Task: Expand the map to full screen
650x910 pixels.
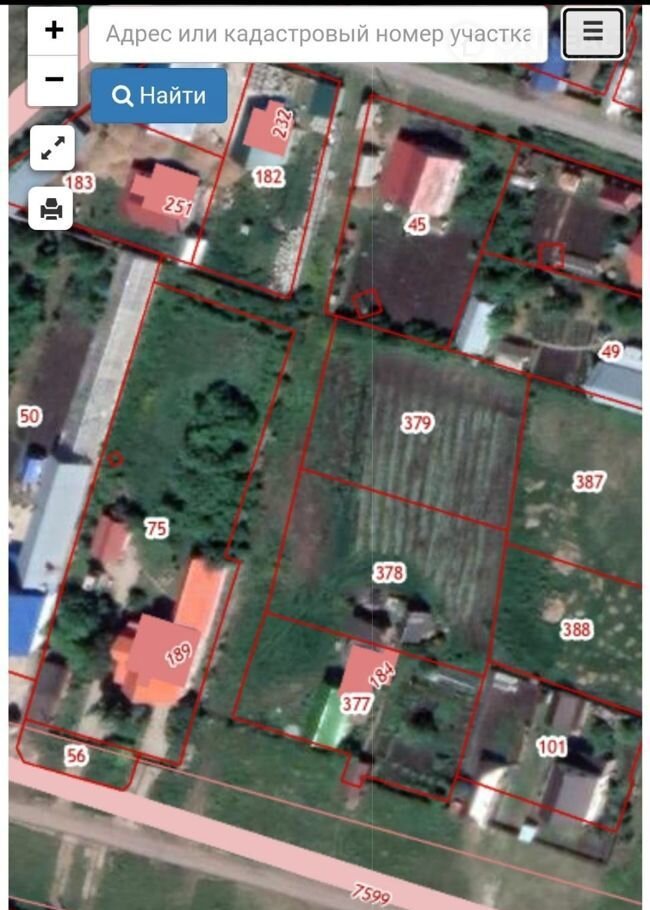Action: coord(52,149)
